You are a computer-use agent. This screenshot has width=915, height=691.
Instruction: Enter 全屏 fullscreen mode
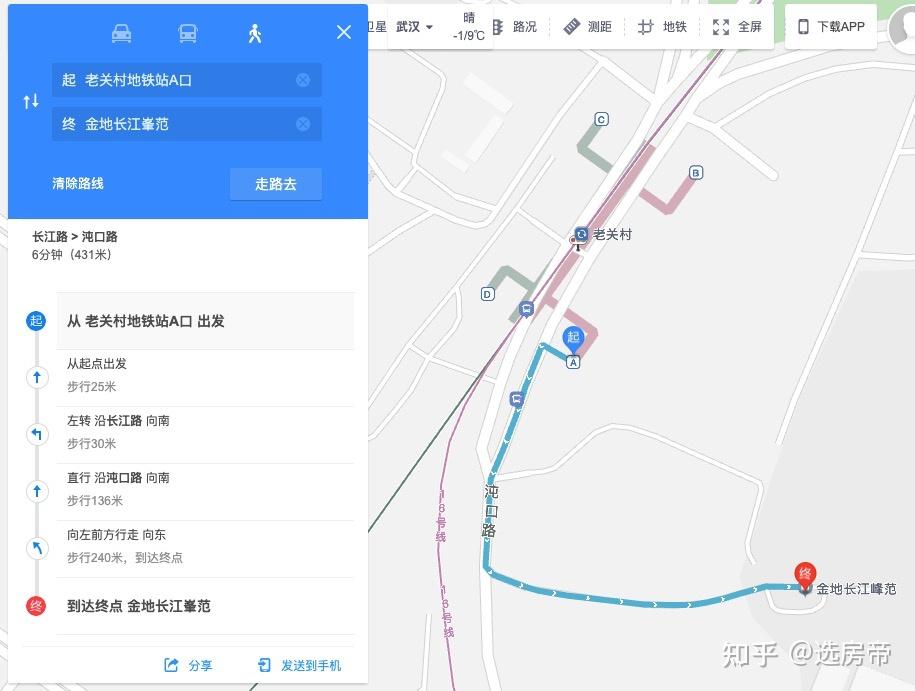click(737, 27)
